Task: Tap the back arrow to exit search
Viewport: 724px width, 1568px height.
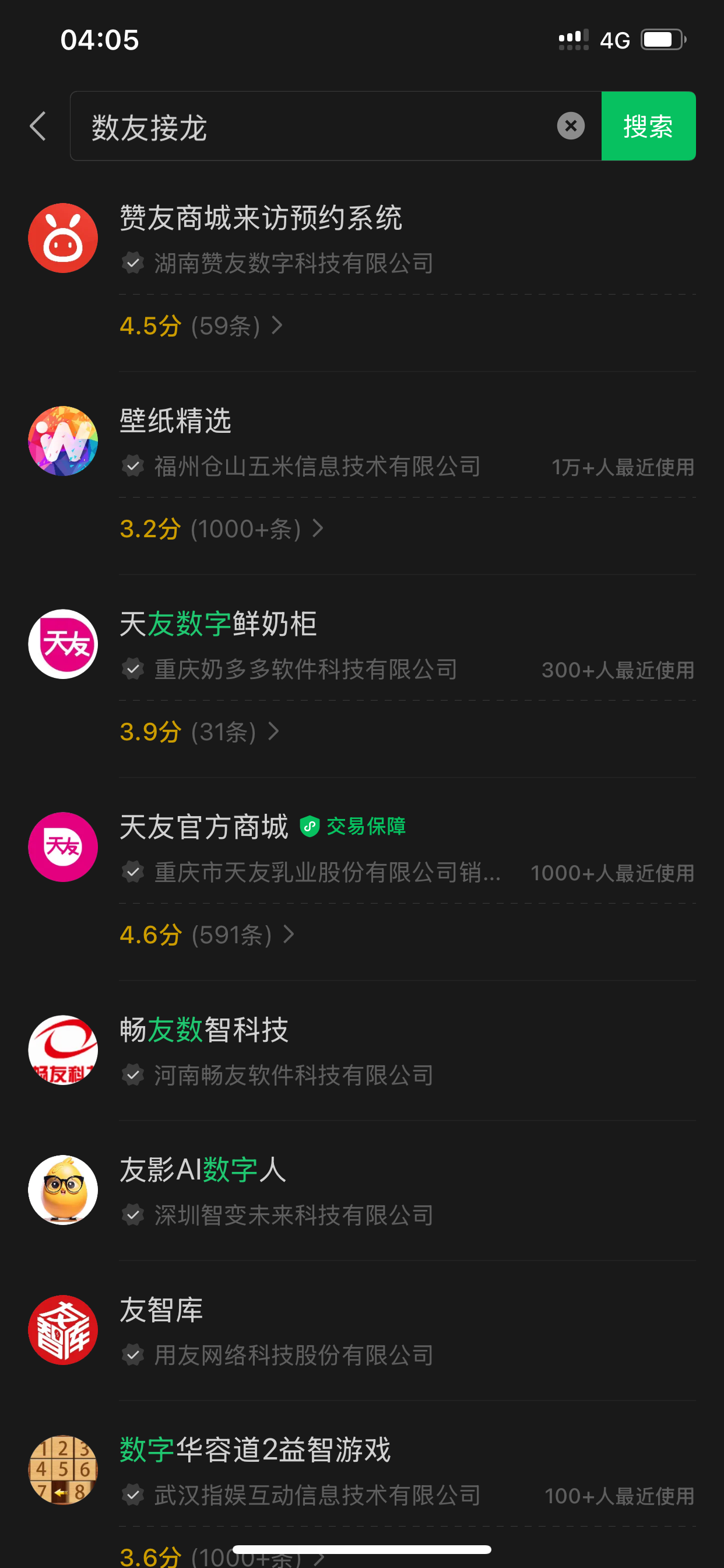Action: [x=38, y=126]
